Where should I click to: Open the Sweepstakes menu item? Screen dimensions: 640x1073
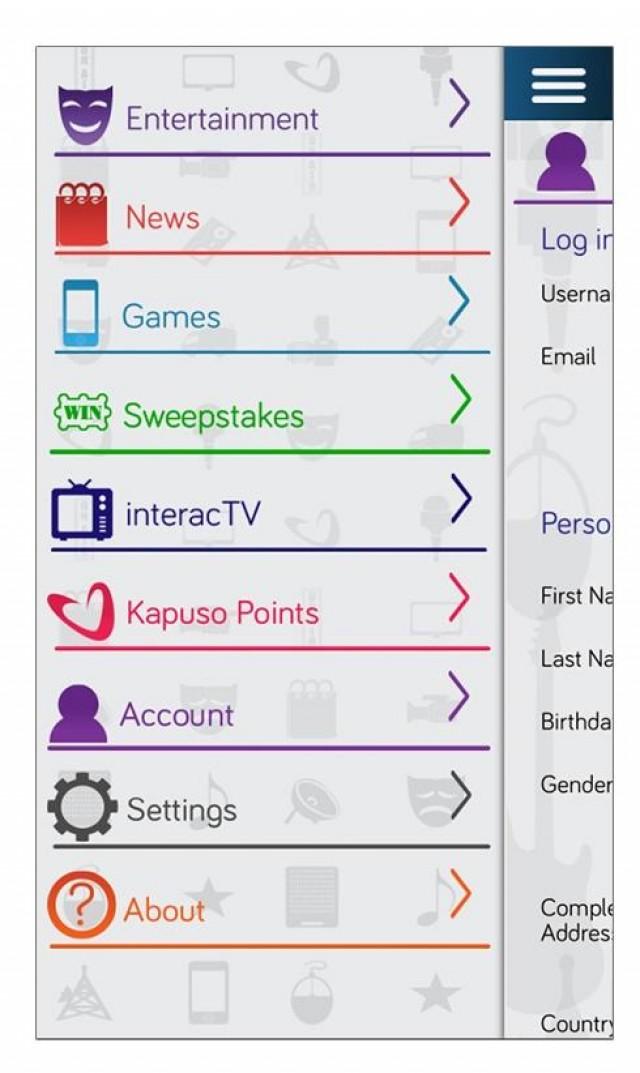tap(213, 415)
